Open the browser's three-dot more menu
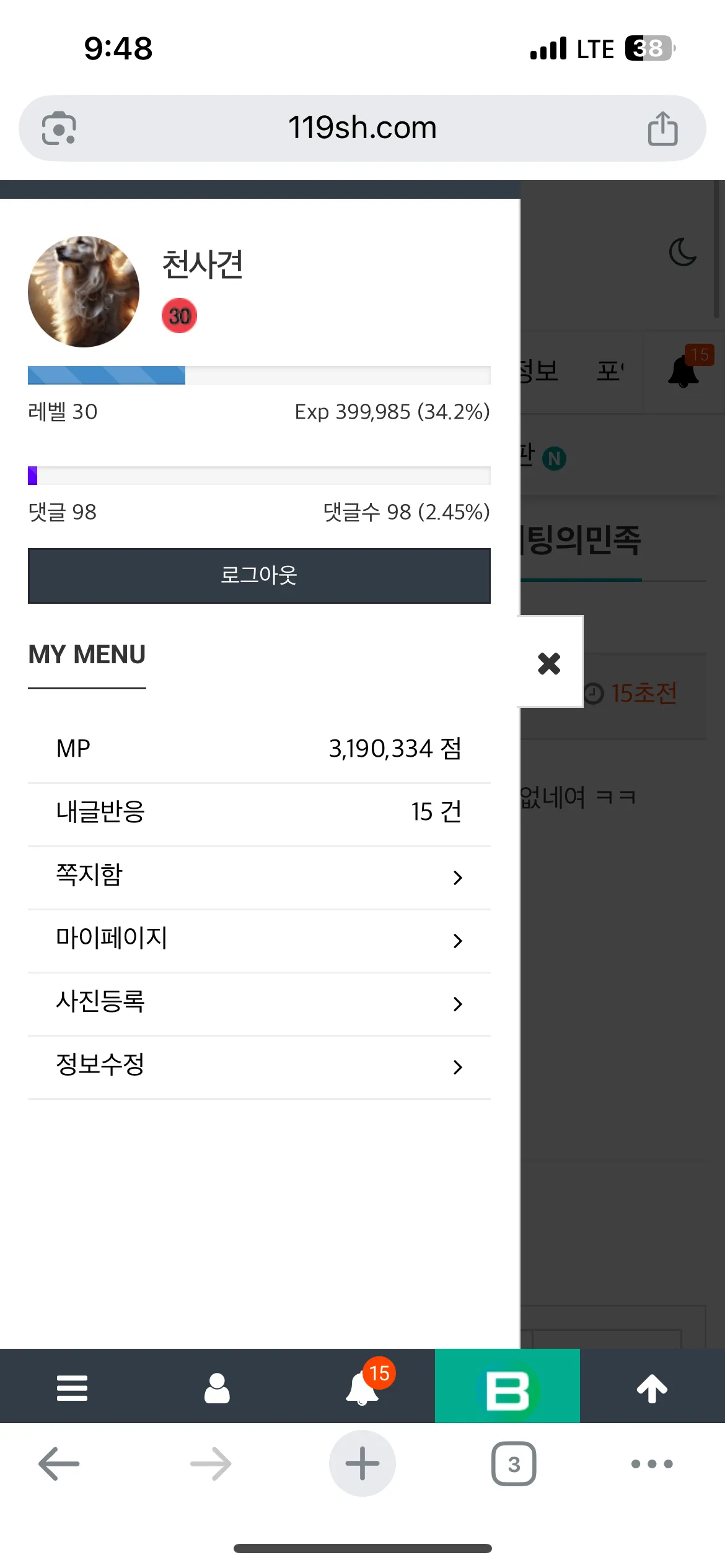This screenshot has width=725, height=1568. click(652, 1464)
